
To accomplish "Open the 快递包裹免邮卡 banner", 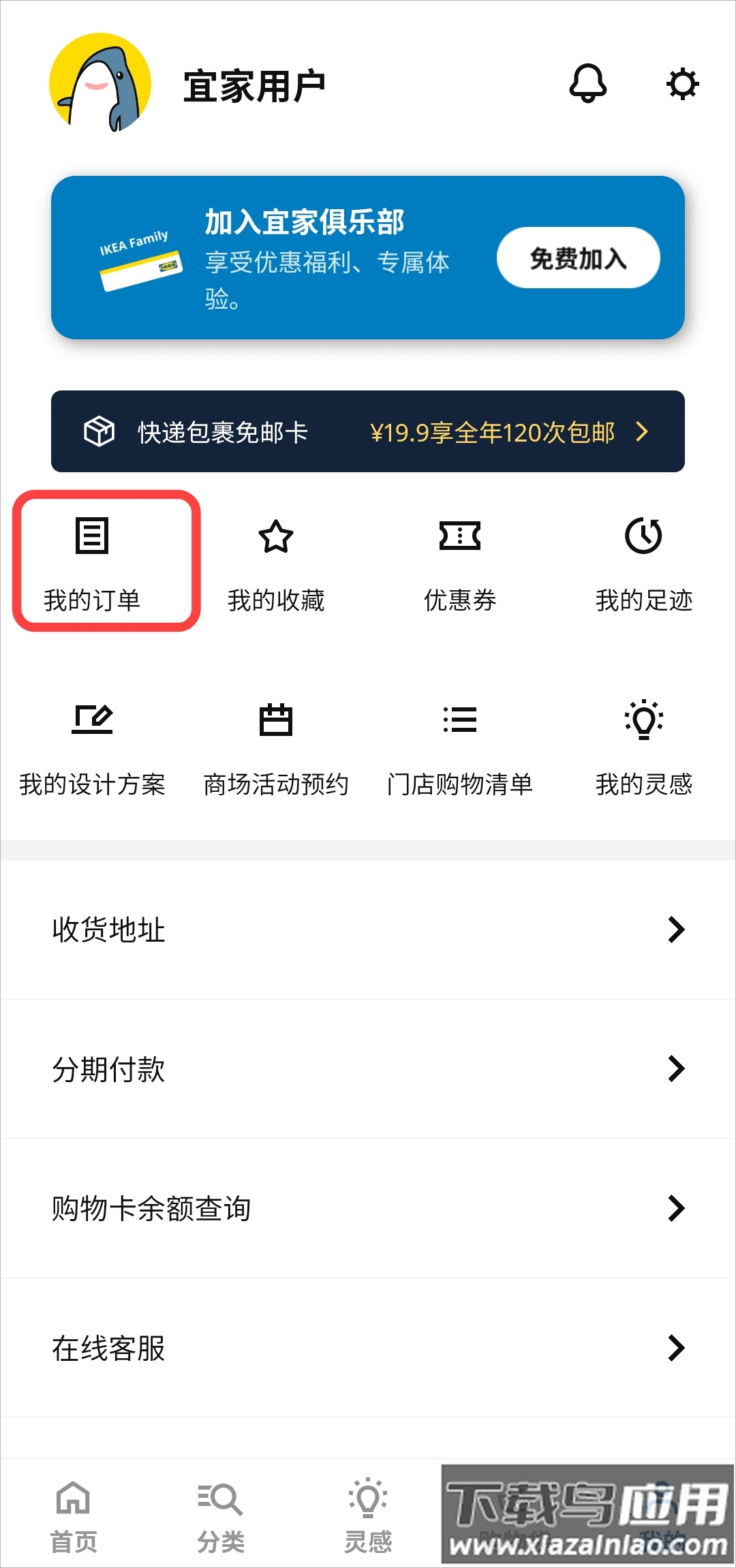I will coord(368,431).
